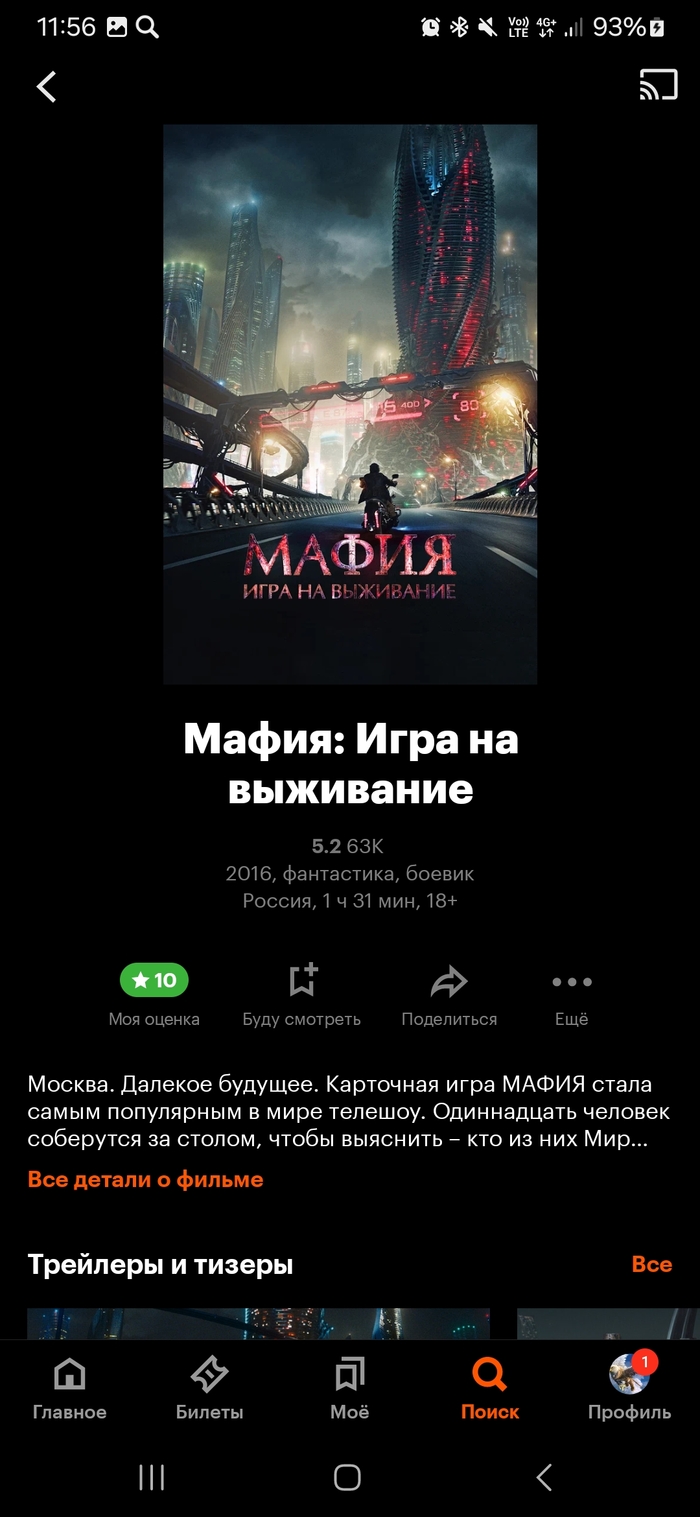Viewport: 700px width, 1517px height.
Task: Change my rating of 10
Action: 154,981
